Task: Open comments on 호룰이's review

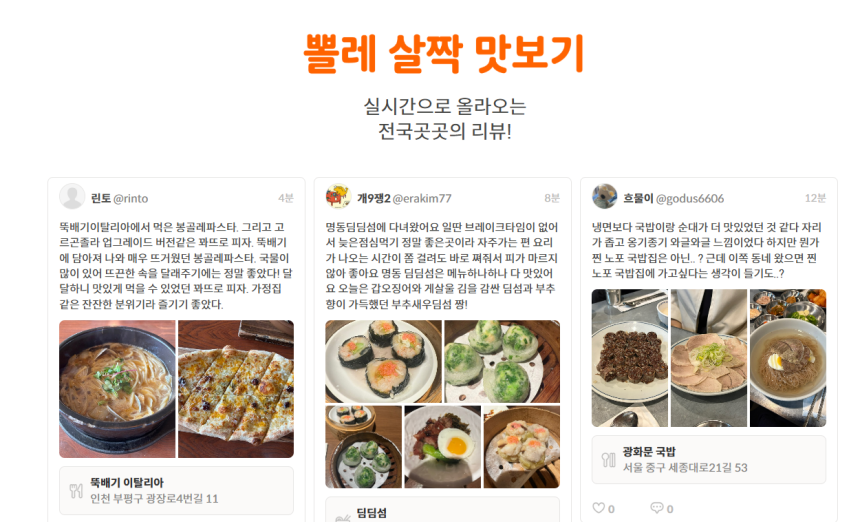Action: pos(656,508)
